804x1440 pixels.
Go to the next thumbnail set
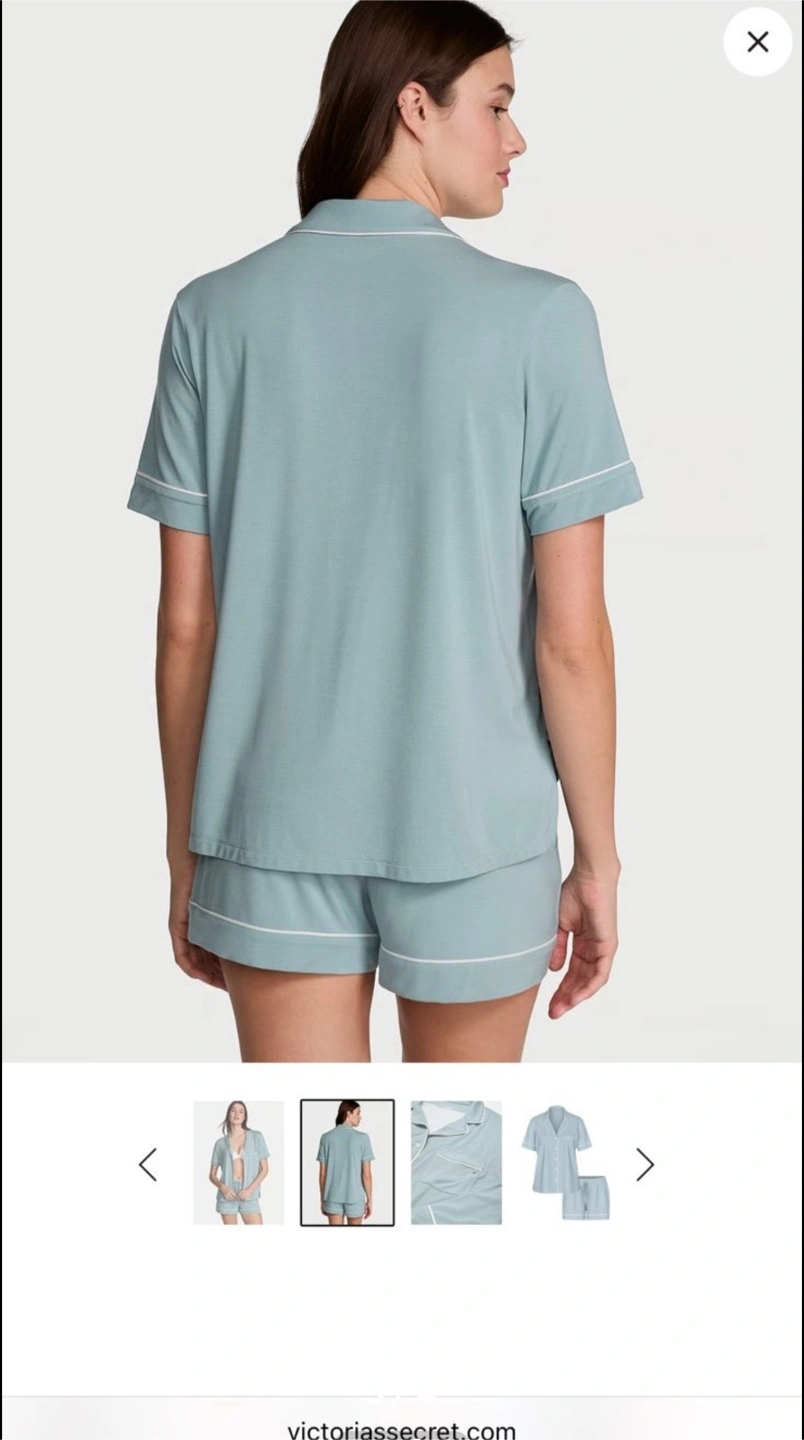point(645,1164)
